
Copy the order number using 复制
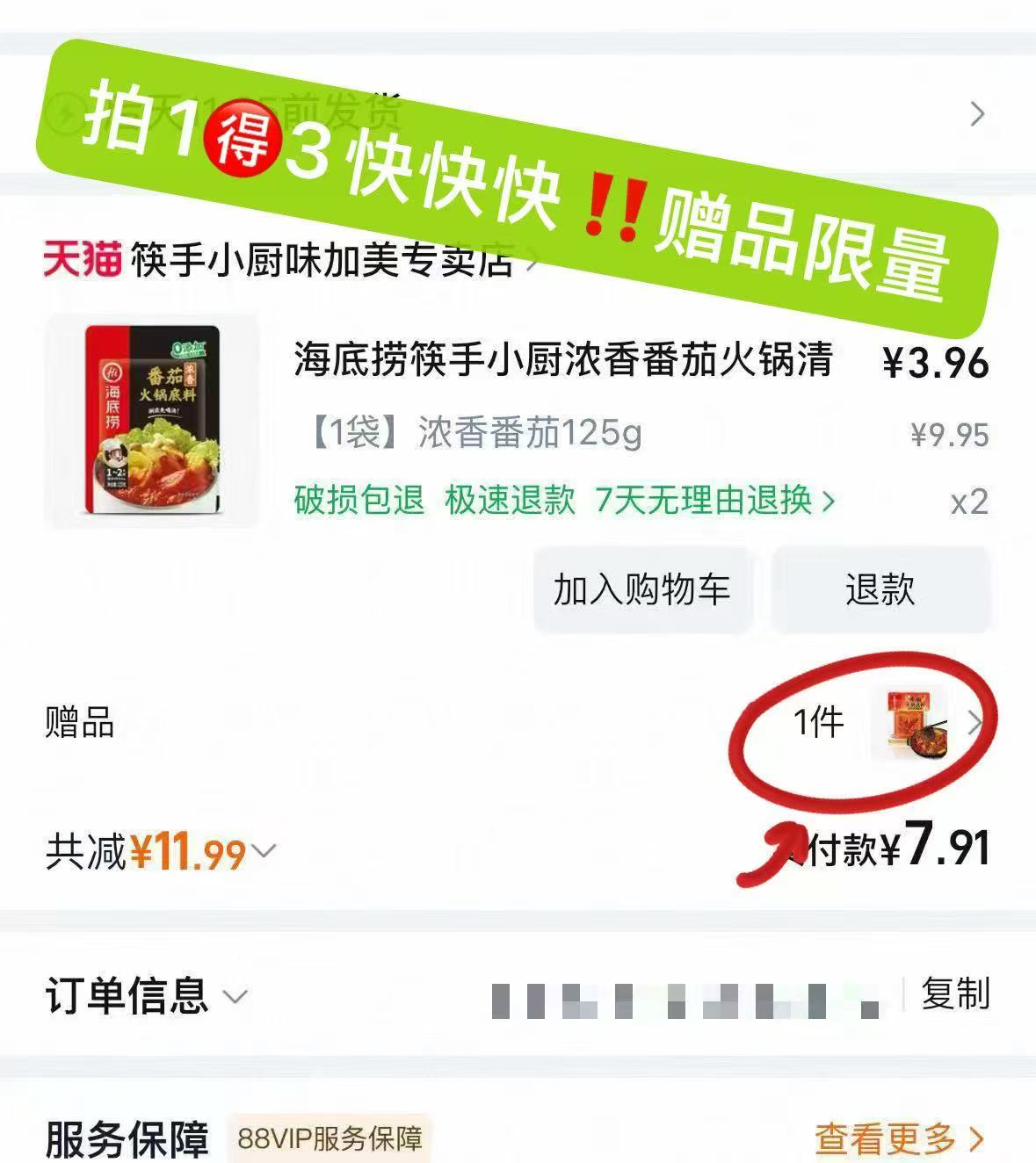[x=955, y=993]
